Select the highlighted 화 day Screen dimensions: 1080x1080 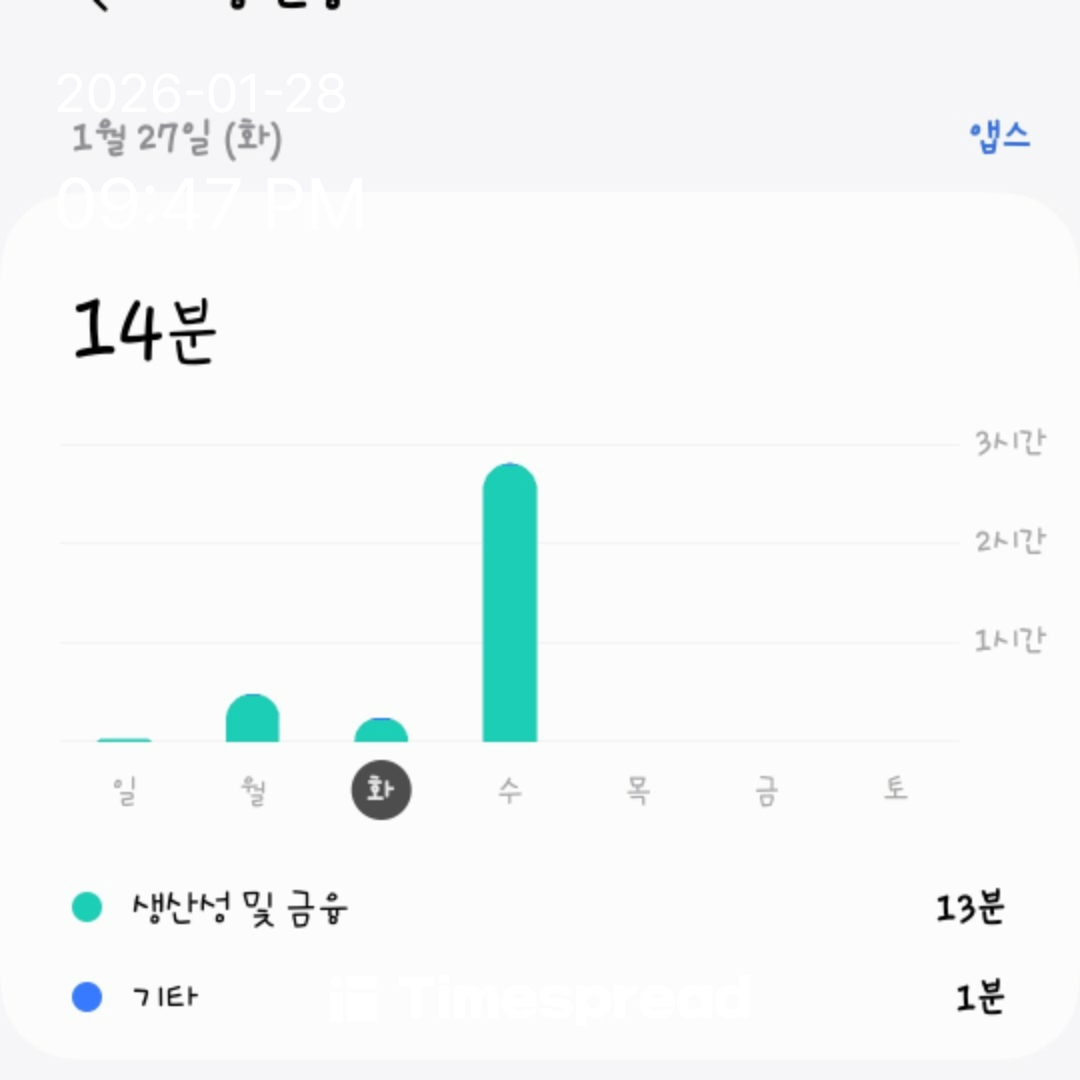coord(381,790)
